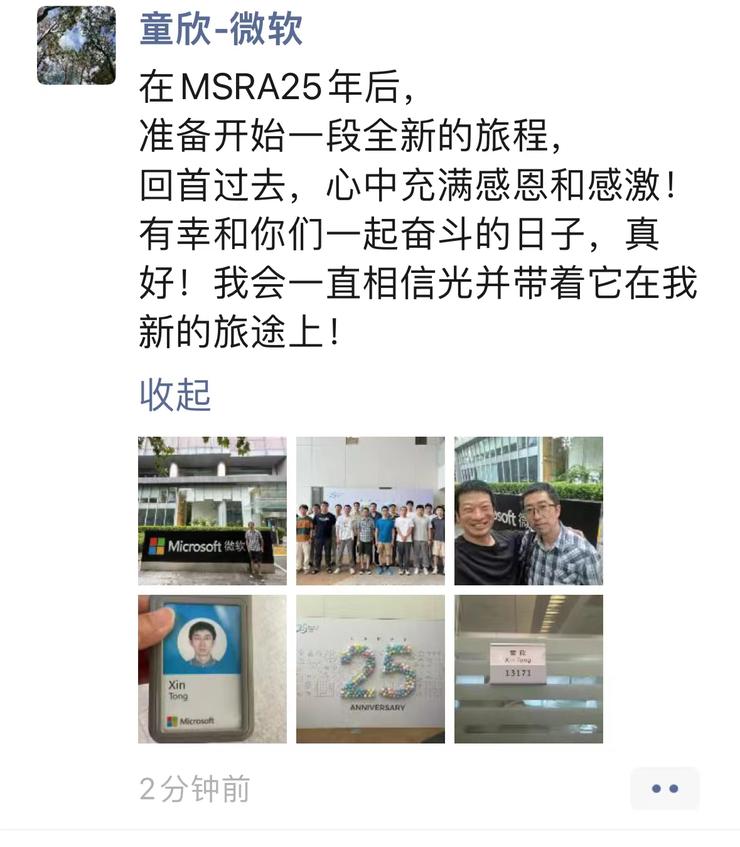The height and width of the screenshot is (847, 740).
Task: Open the like and comment menu
Action: point(664,788)
